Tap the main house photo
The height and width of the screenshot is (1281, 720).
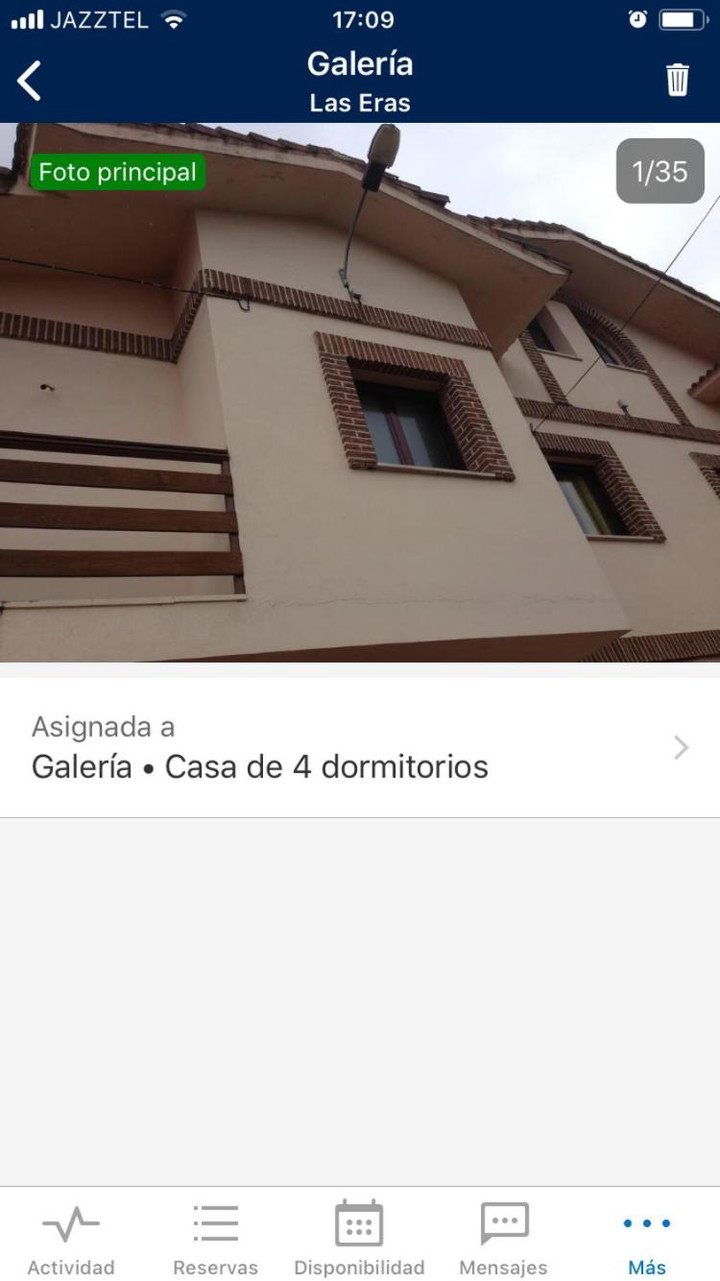point(360,392)
